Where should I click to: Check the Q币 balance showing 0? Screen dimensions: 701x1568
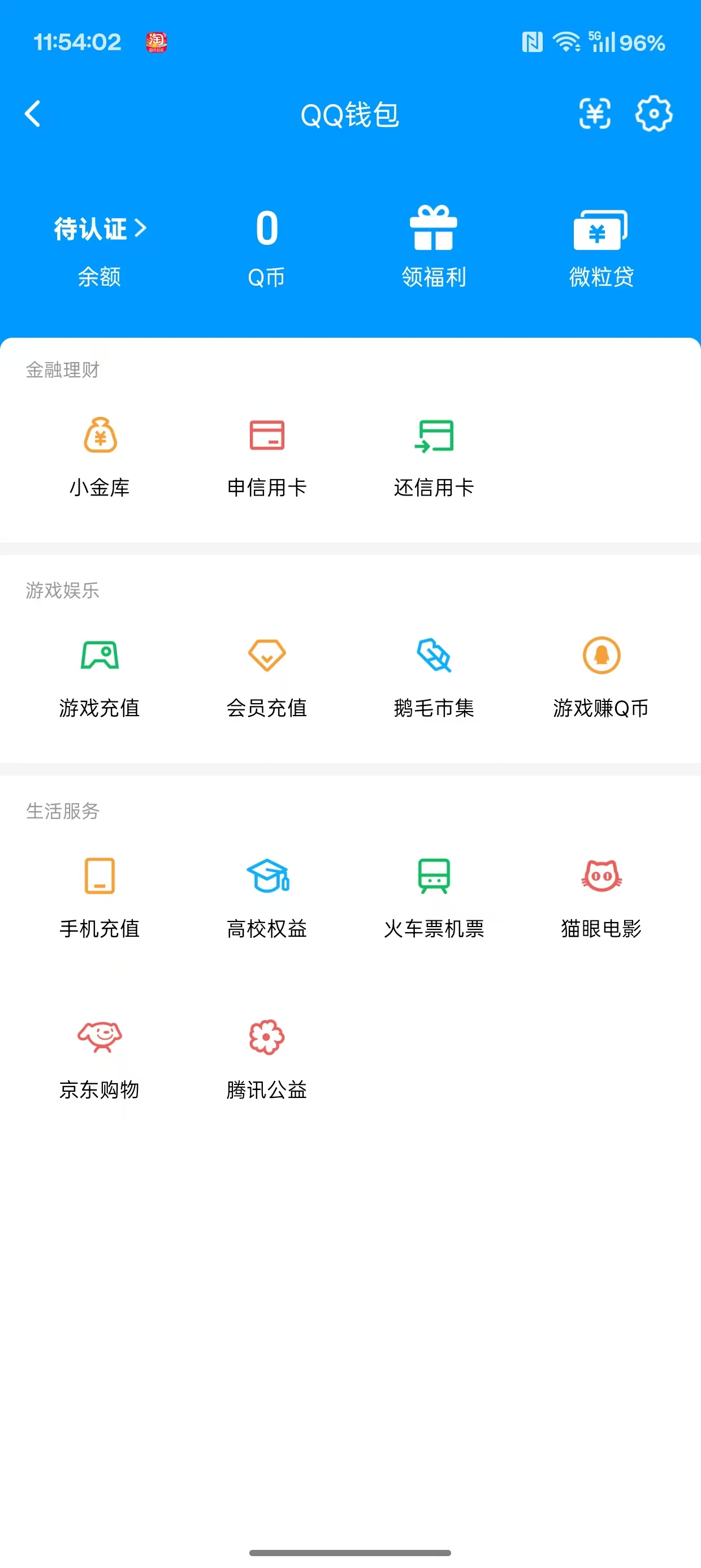266,243
